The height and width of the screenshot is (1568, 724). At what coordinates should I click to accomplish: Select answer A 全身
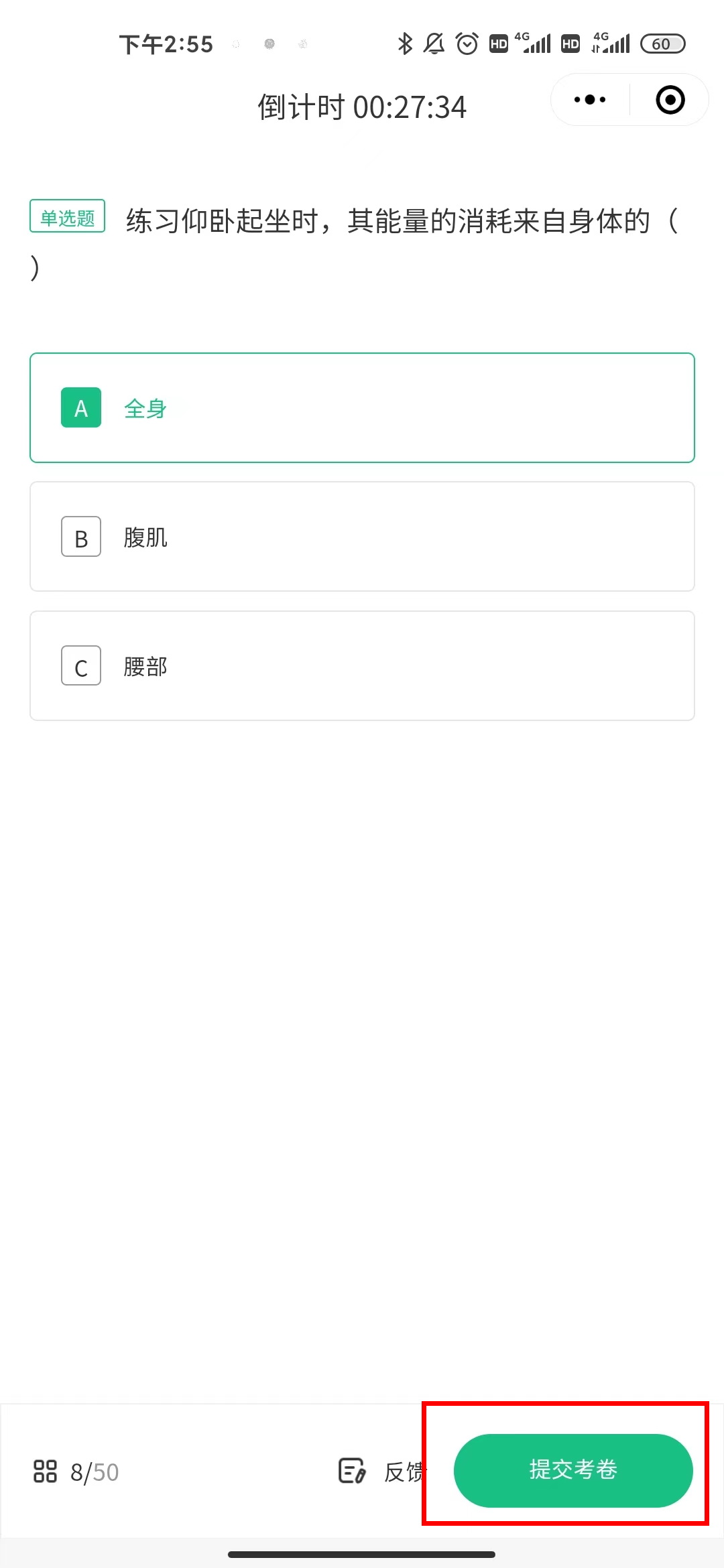click(x=362, y=407)
